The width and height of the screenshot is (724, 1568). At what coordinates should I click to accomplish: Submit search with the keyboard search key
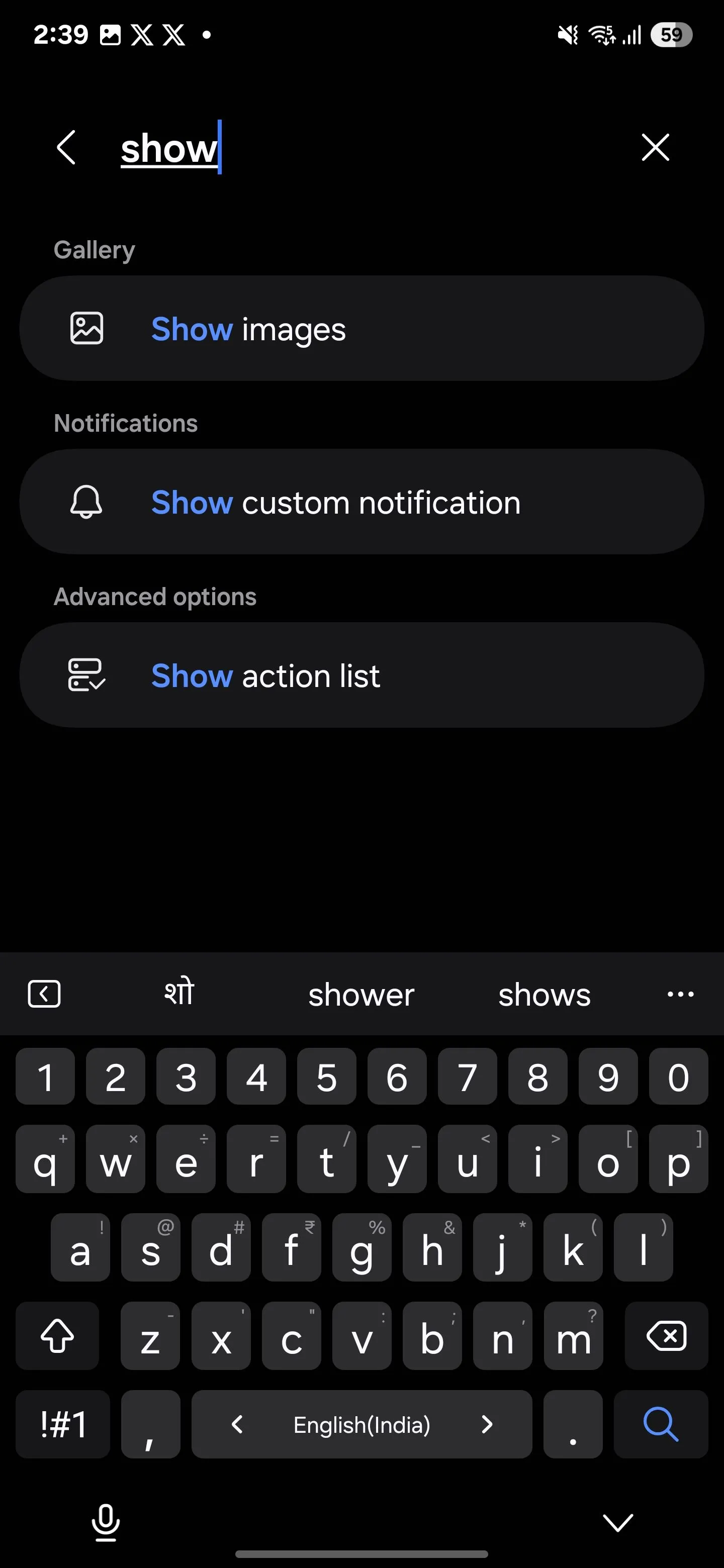tap(661, 1424)
